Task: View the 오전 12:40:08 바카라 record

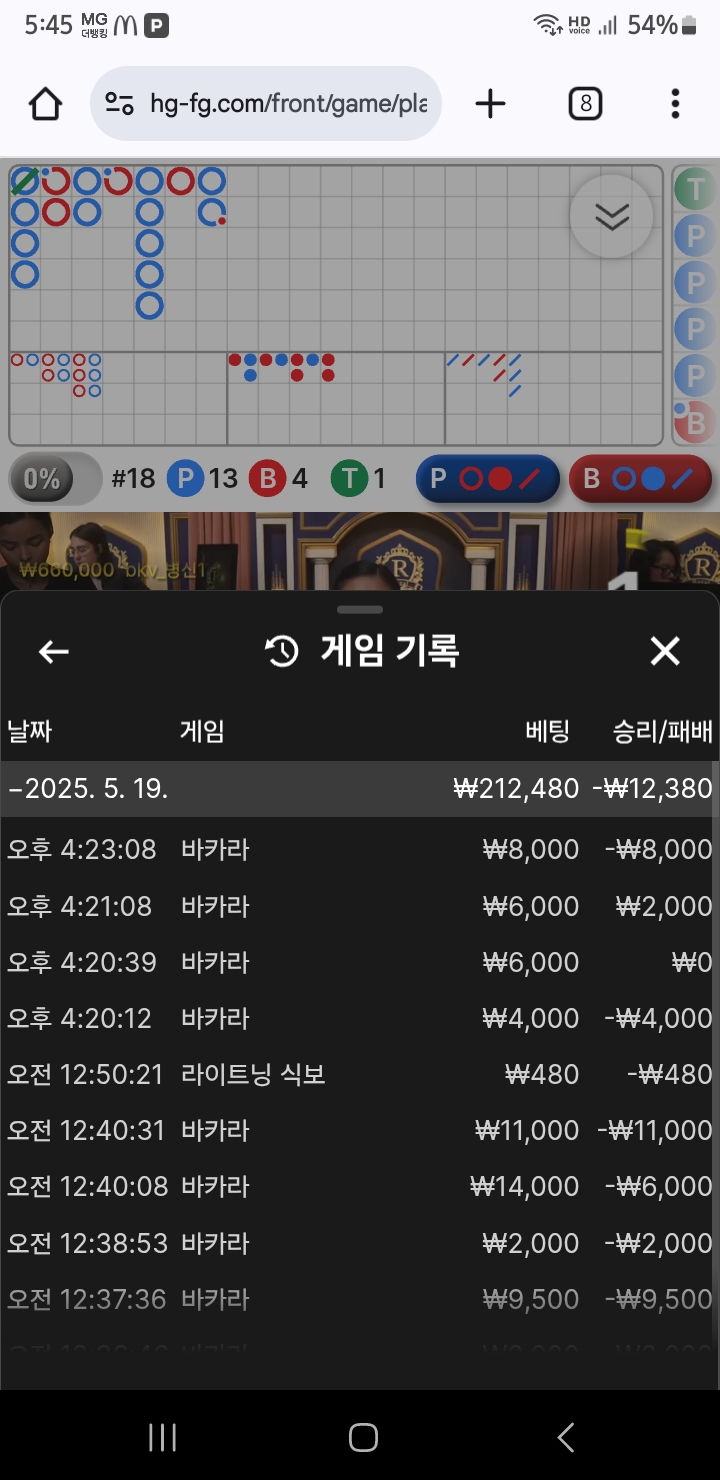Action: coord(358,1186)
